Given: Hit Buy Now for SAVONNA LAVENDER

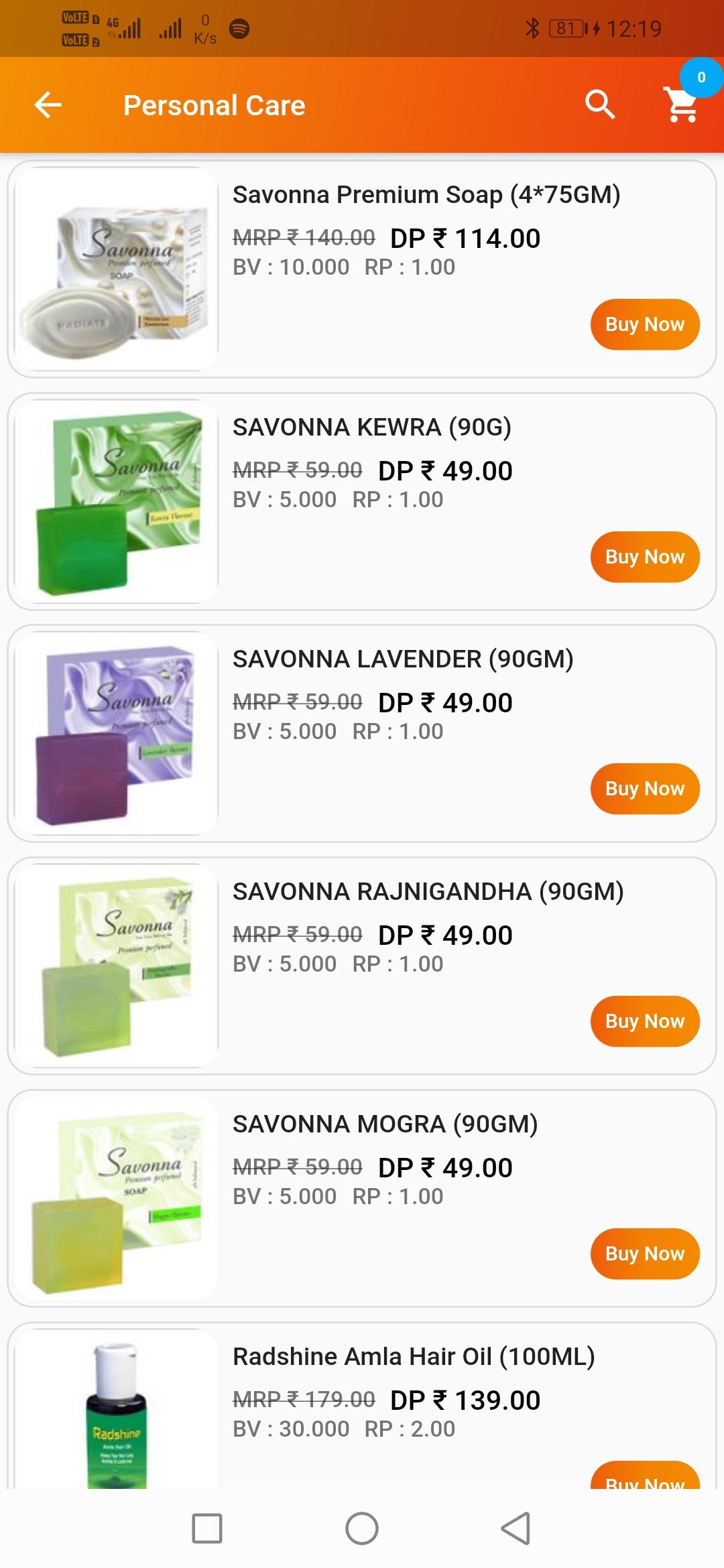Looking at the screenshot, I should (645, 789).
